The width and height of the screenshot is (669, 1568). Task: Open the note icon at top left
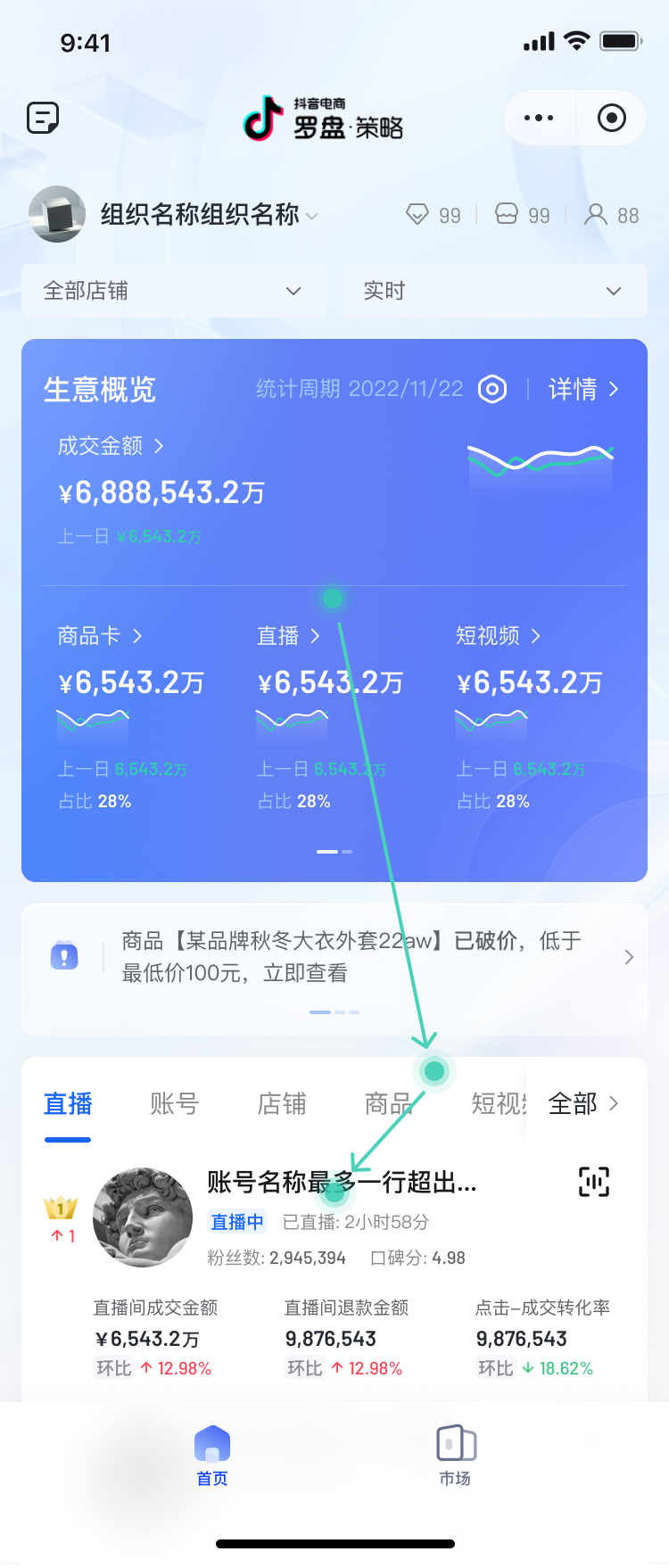43,118
